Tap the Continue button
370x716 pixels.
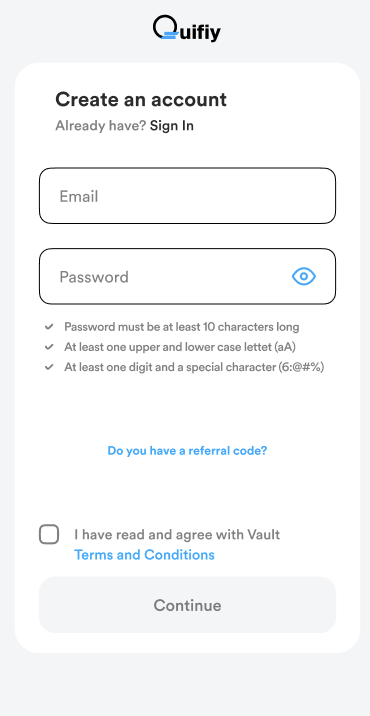click(x=187, y=605)
